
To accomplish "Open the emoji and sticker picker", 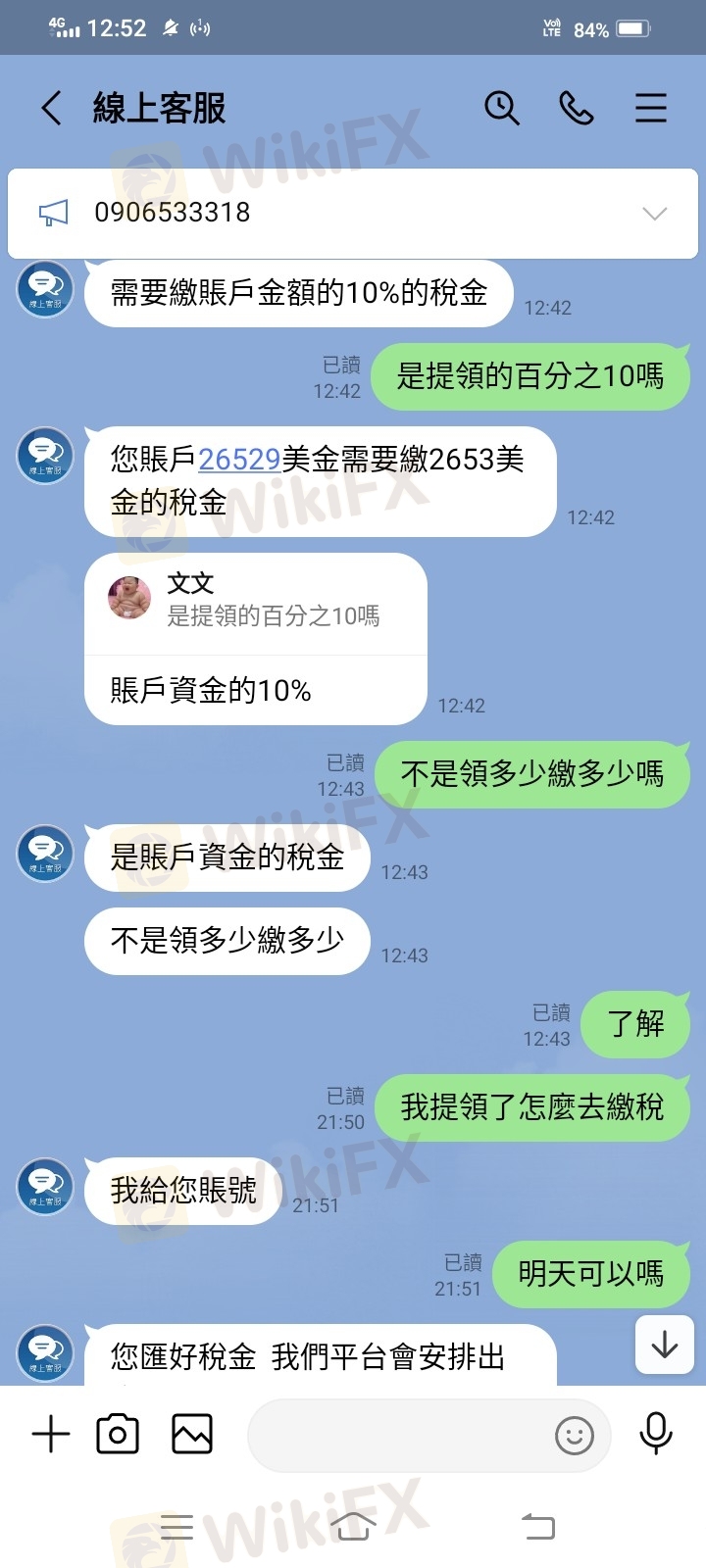I will (575, 1436).
